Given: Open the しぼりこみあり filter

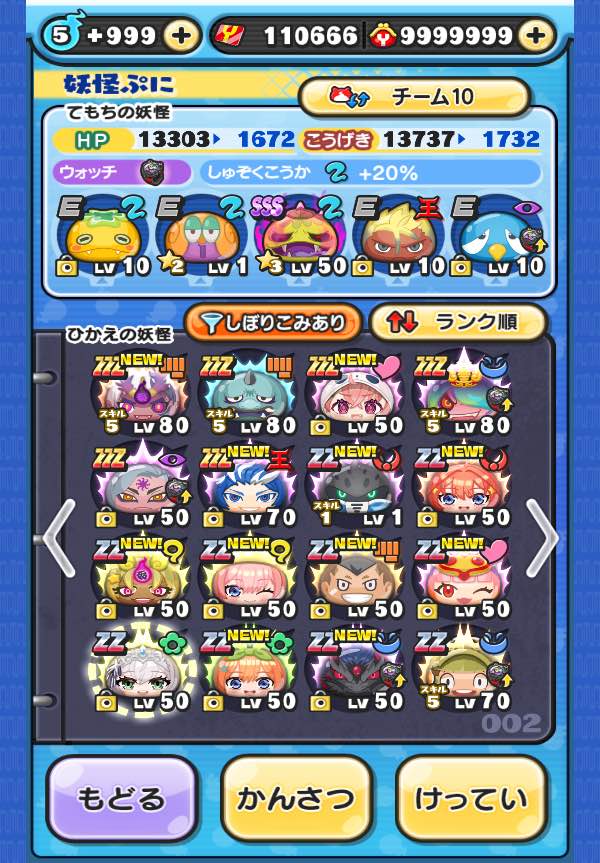Looking at the screenshot, I should [272, 322].
